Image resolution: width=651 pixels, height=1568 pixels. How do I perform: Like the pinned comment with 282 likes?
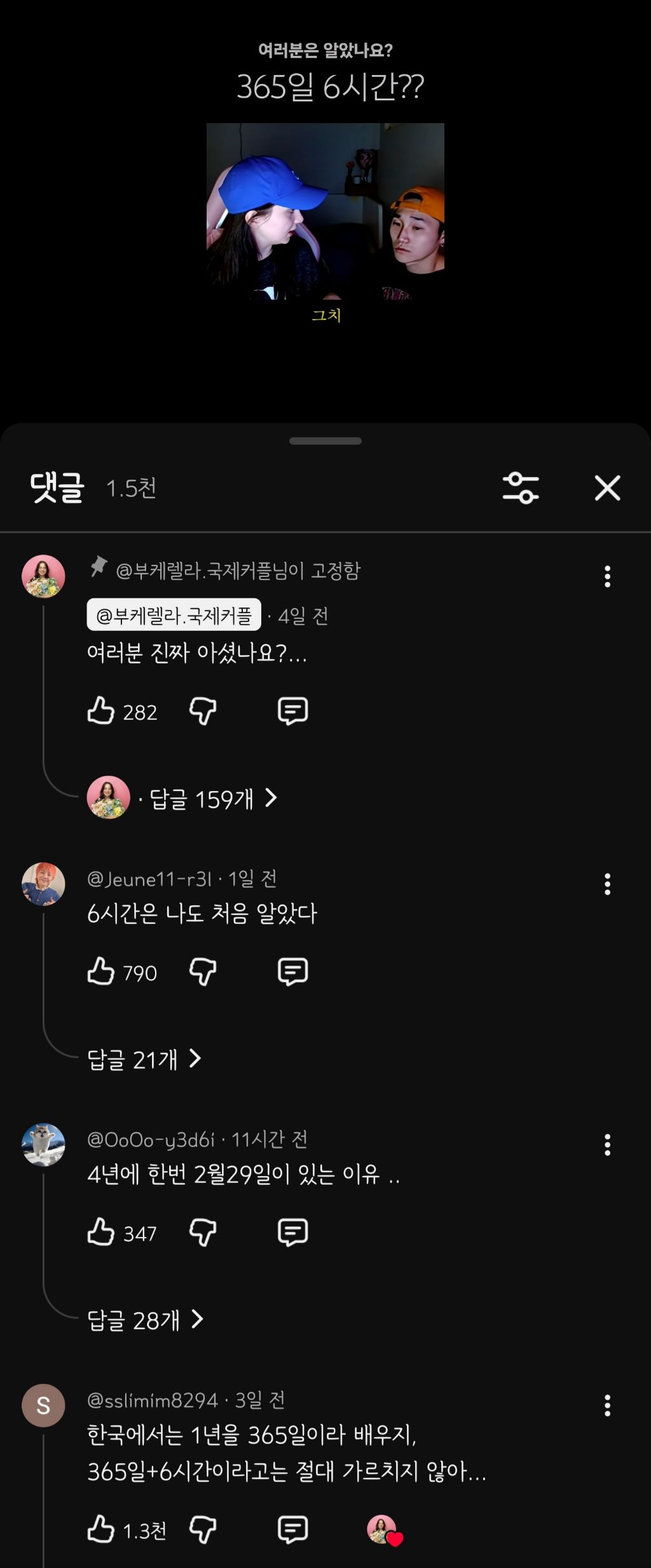point(101,711)
